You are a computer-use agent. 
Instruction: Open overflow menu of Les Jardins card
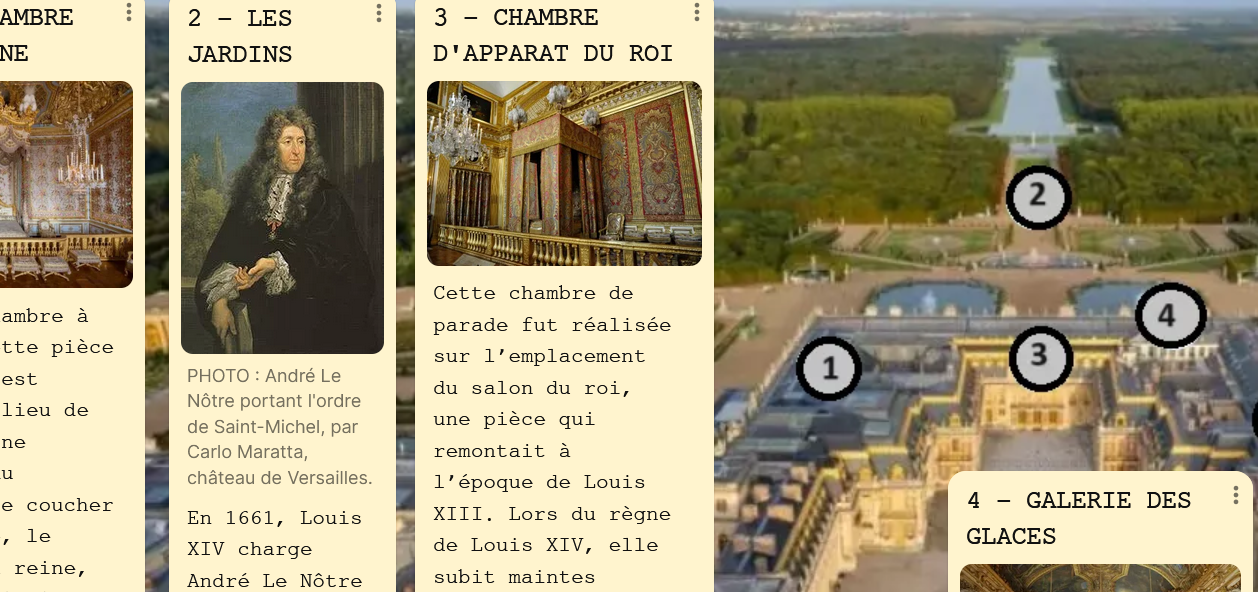pos(379,13)
